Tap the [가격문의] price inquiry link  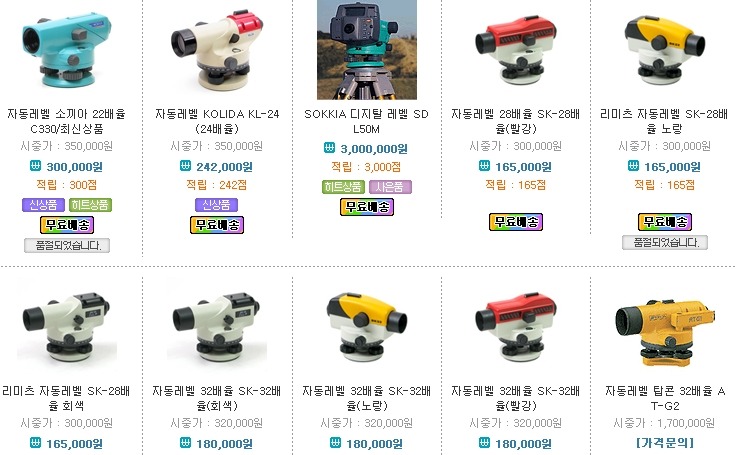(665, 442)
